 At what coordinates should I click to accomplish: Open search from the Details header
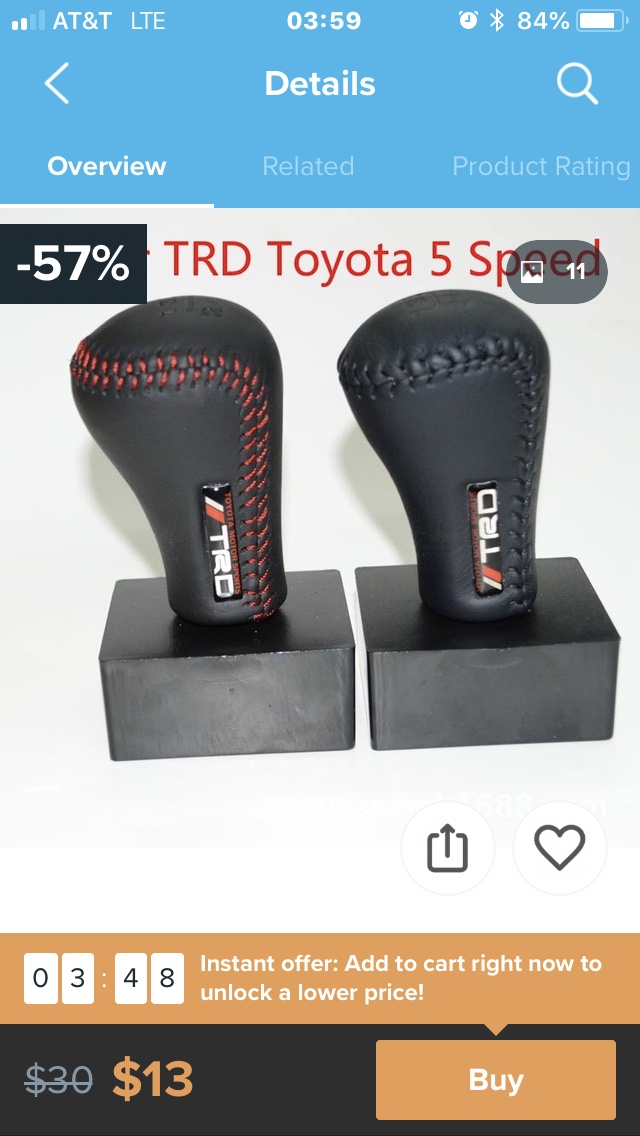[577, 84]
